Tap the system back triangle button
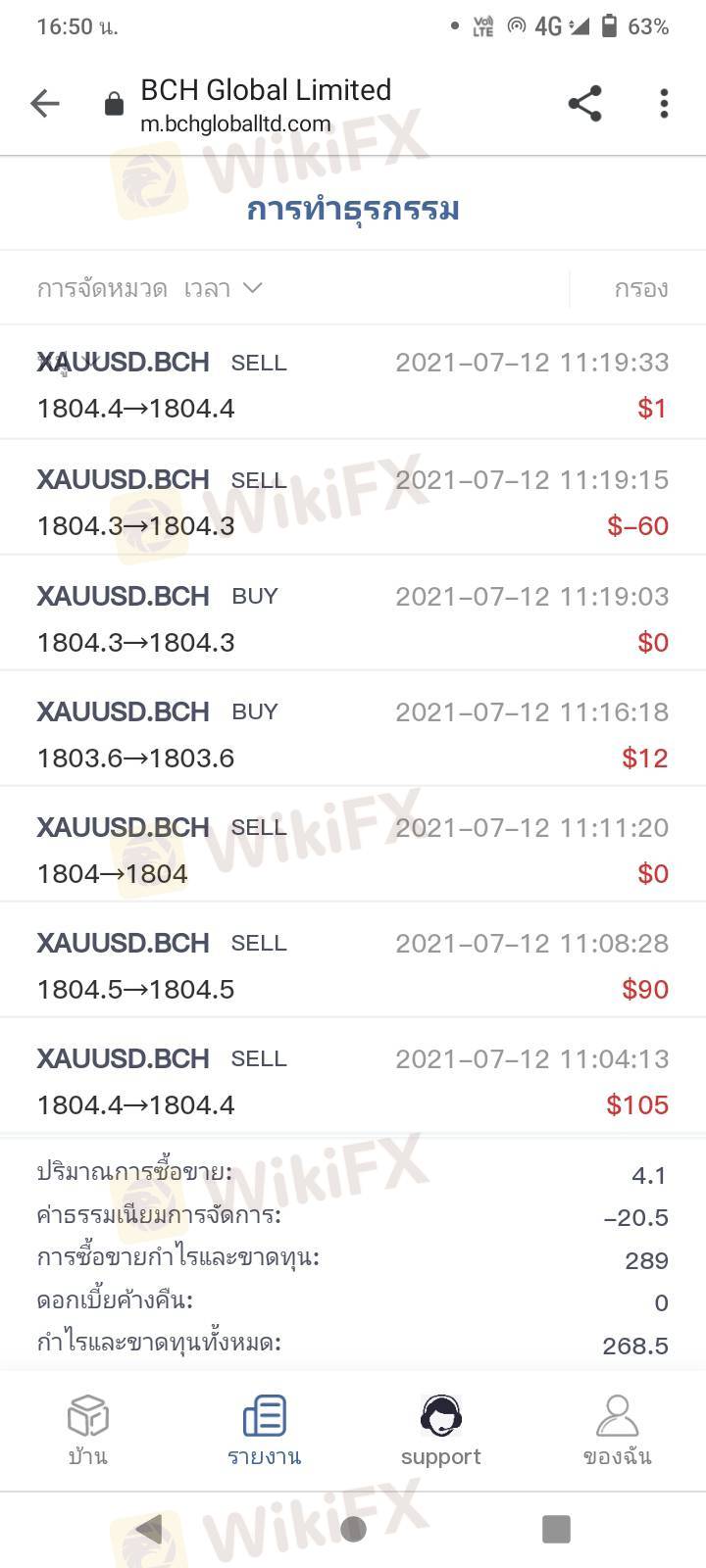 click(149, 1529)
